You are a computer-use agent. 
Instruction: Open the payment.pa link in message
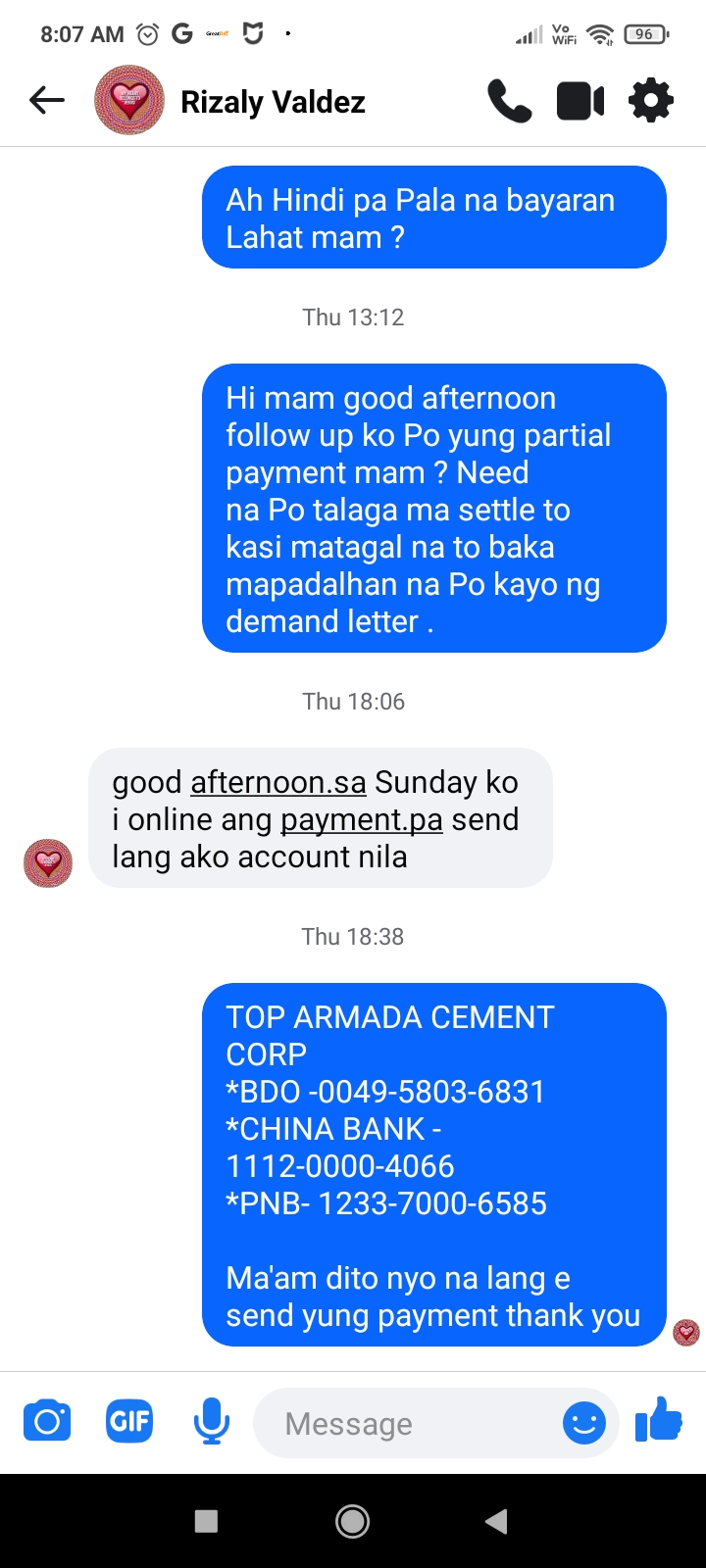[361, 819]
